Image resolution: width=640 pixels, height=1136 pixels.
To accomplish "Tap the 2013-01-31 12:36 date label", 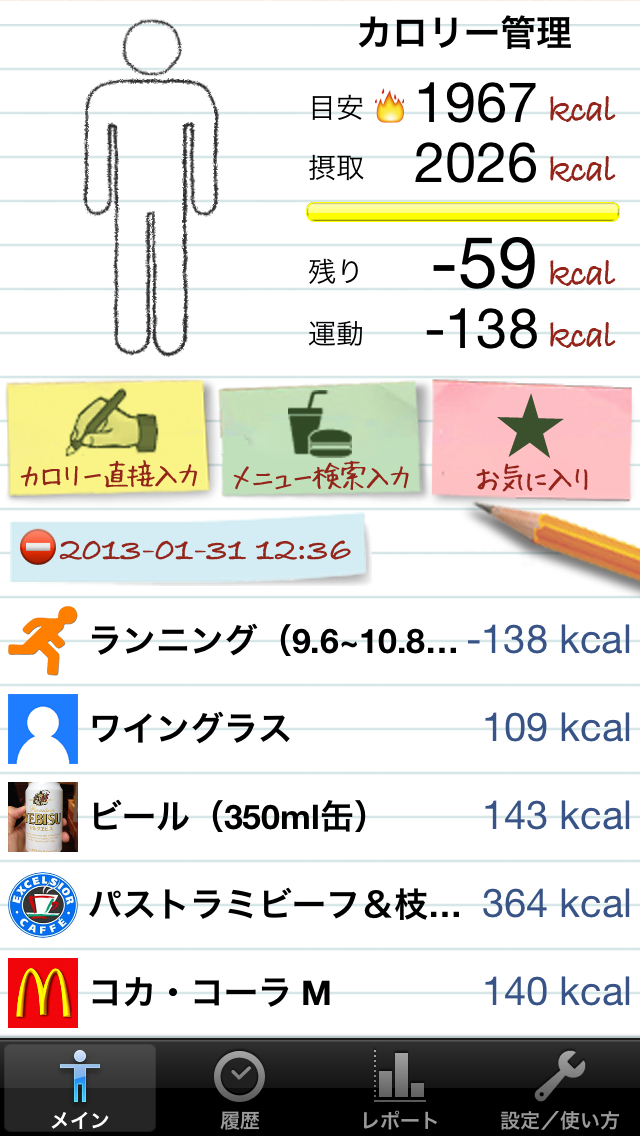I will point(190,549).
